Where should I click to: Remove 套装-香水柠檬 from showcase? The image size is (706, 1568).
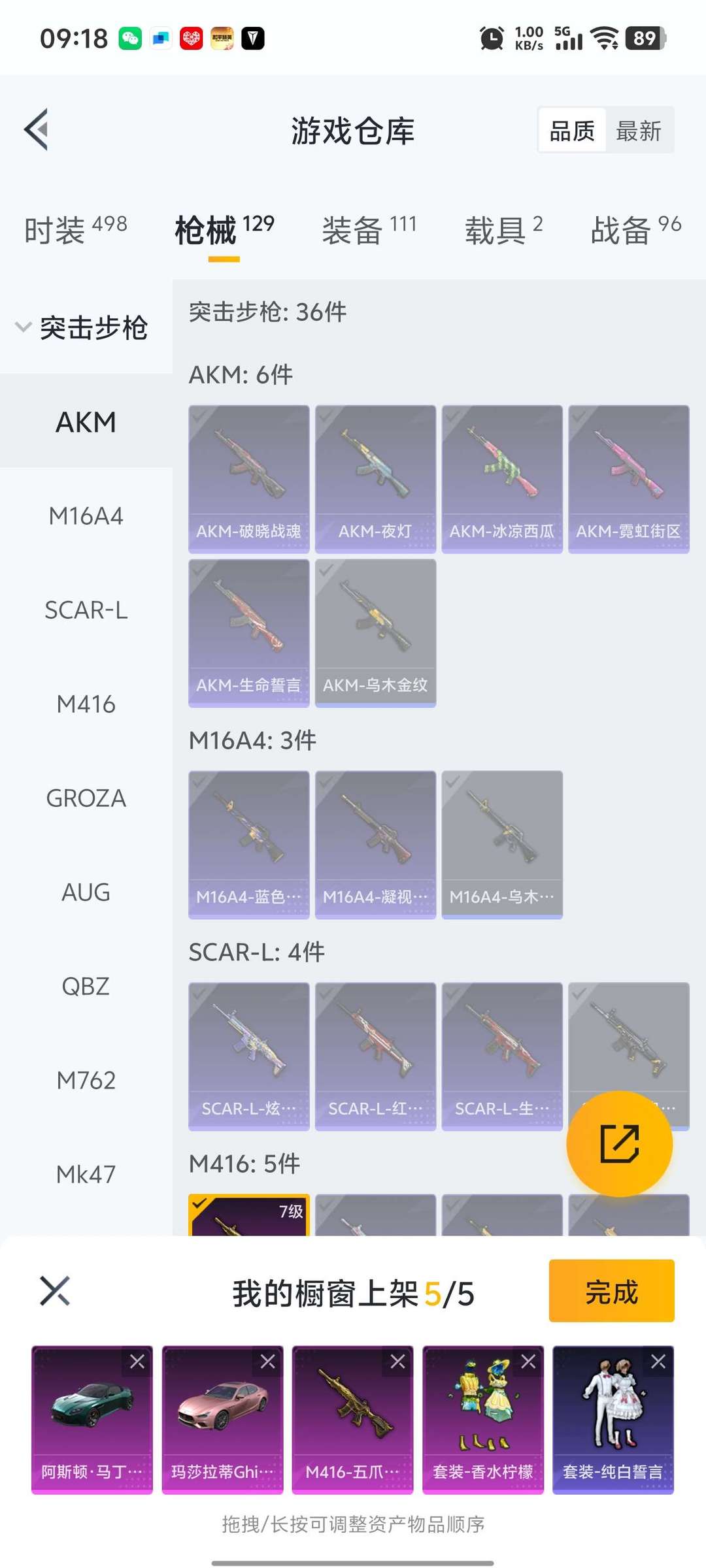click(528, 1362)
